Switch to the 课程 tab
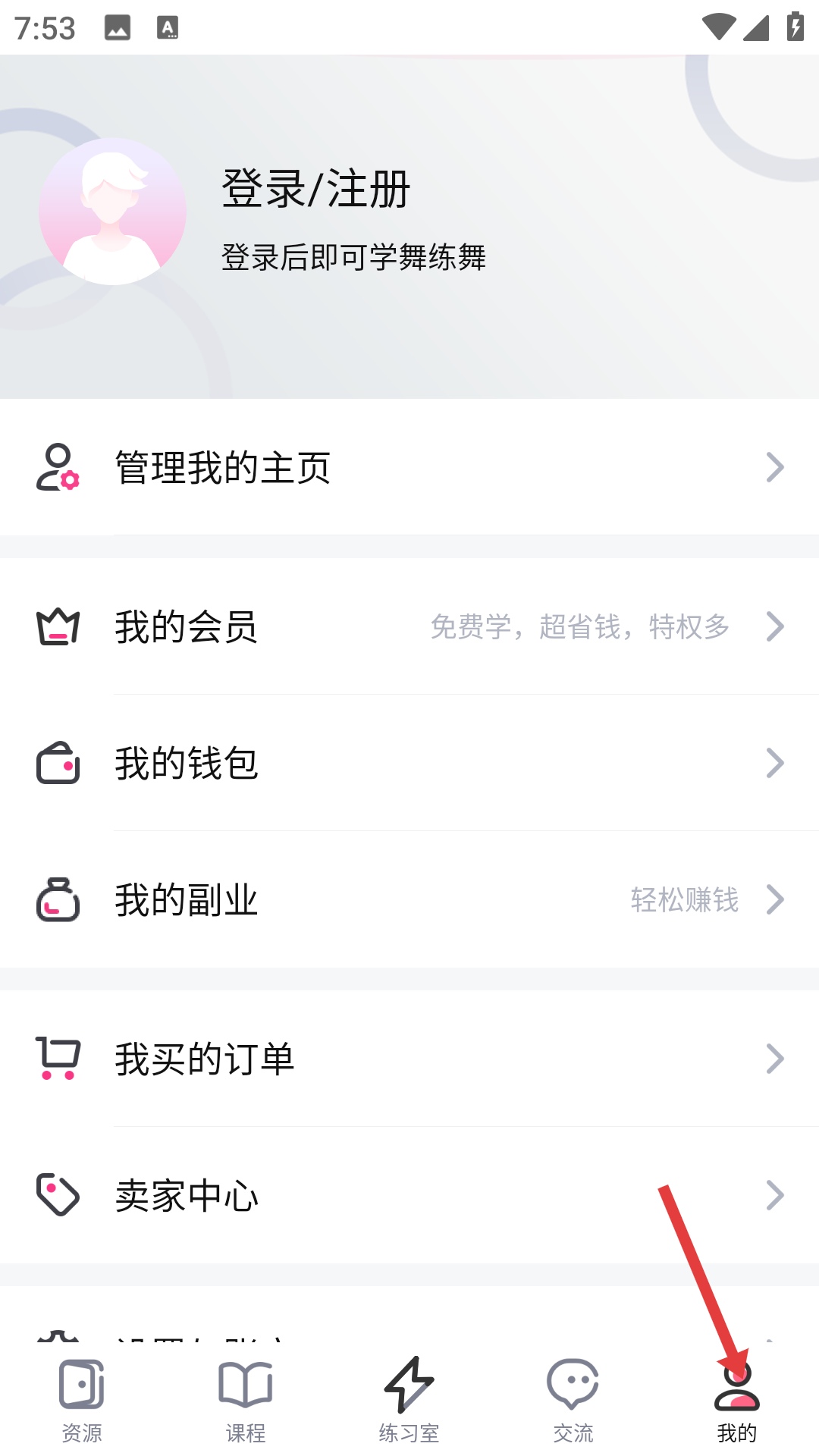819x1456 pixels. click(x=245, y=1400)
